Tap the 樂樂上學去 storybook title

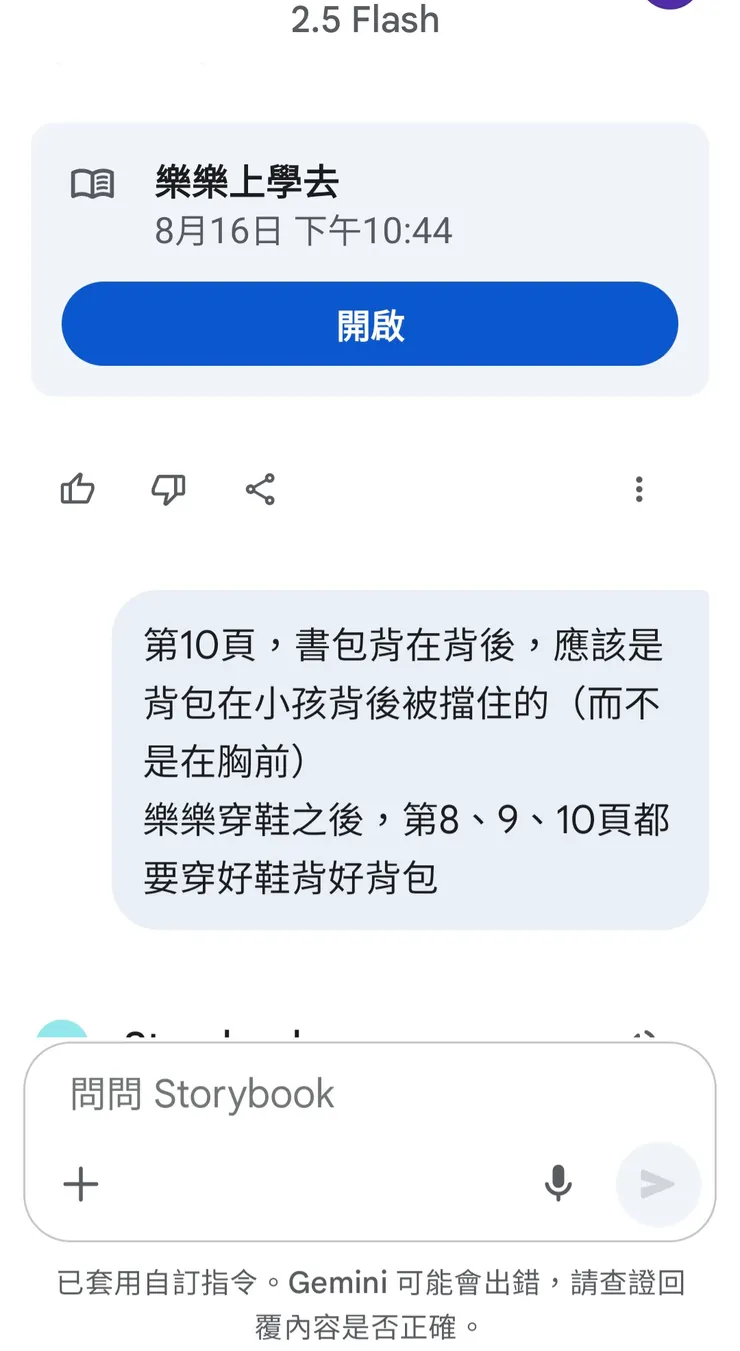tap(248, 183)
